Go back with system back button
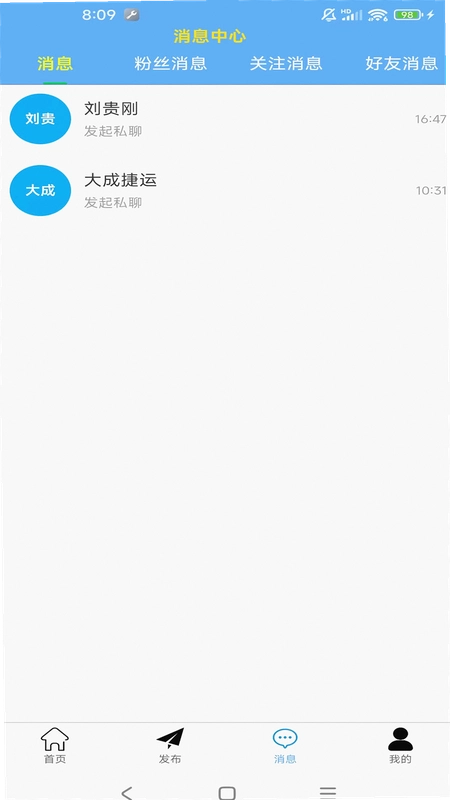 point(127,792)
